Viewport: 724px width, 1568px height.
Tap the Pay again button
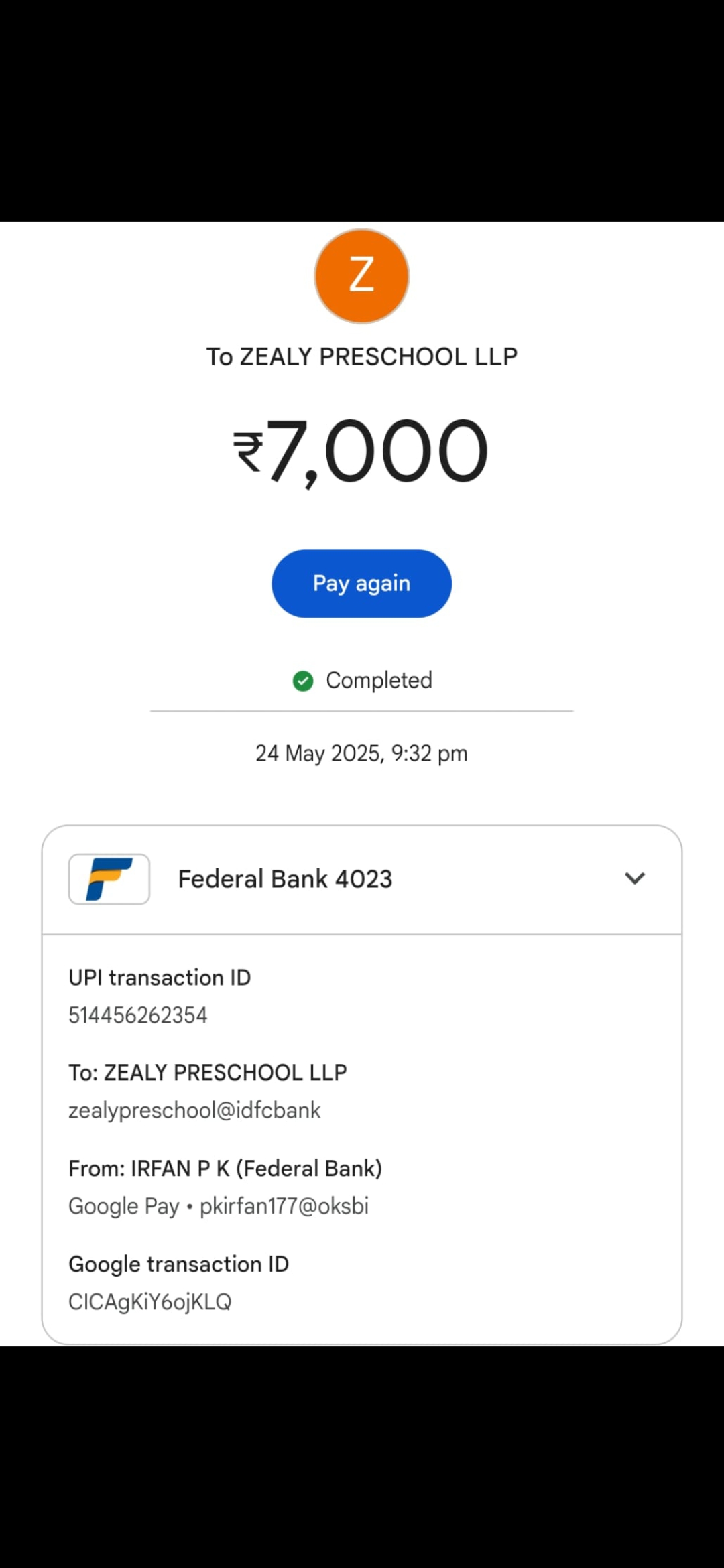click(x=361, y=584)
